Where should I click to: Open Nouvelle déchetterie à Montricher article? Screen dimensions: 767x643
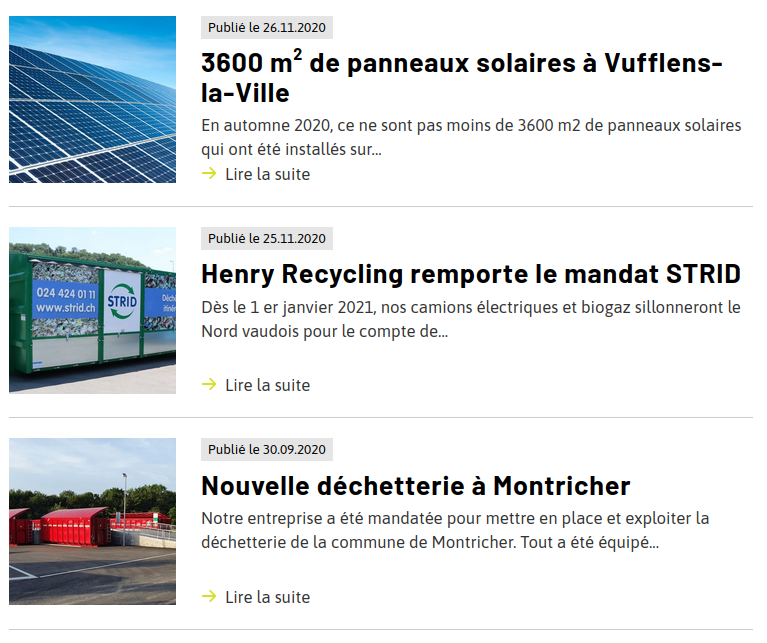point(415,486)
